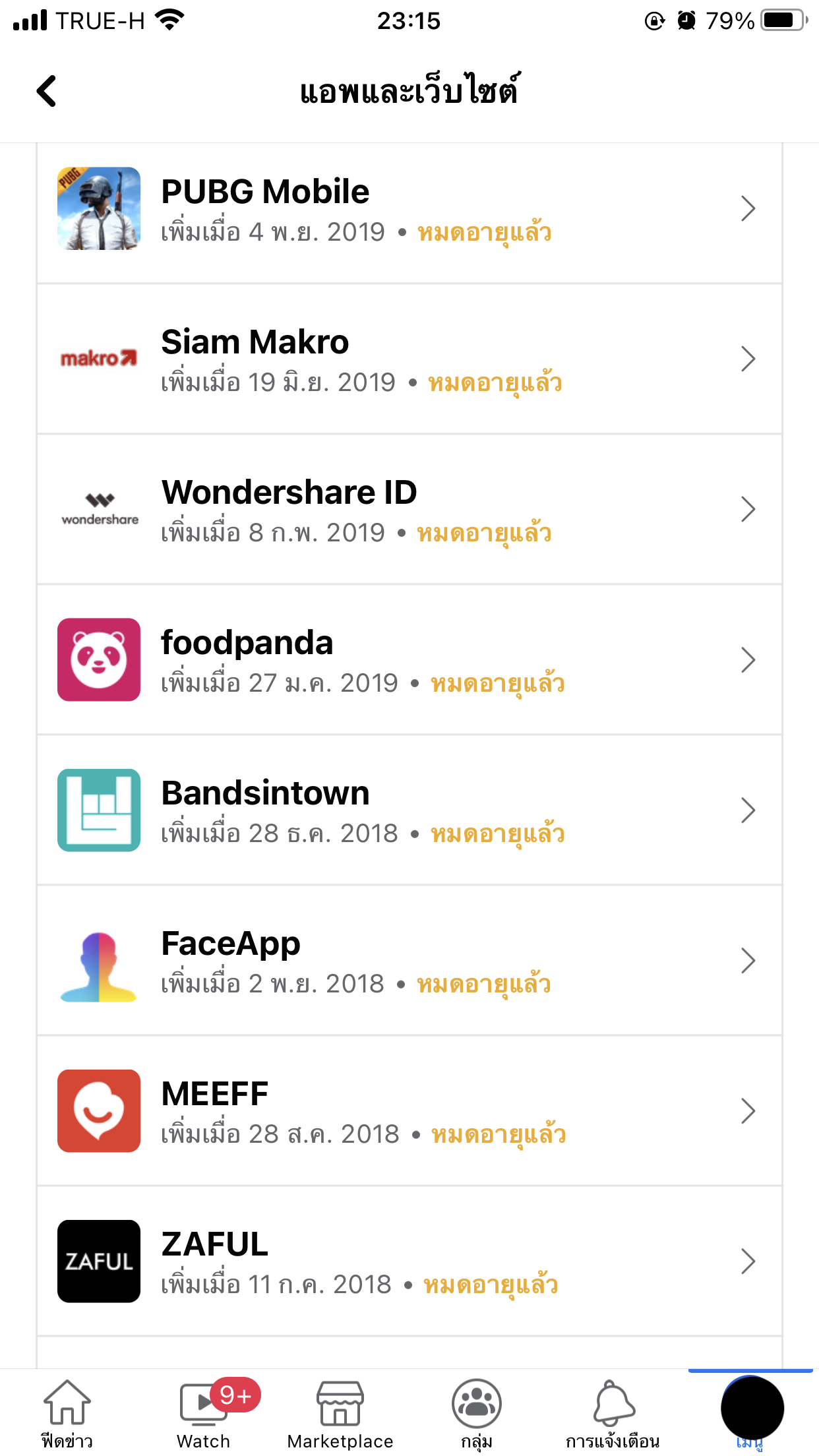Go back using the back arrow

click(x=47, y=91)
